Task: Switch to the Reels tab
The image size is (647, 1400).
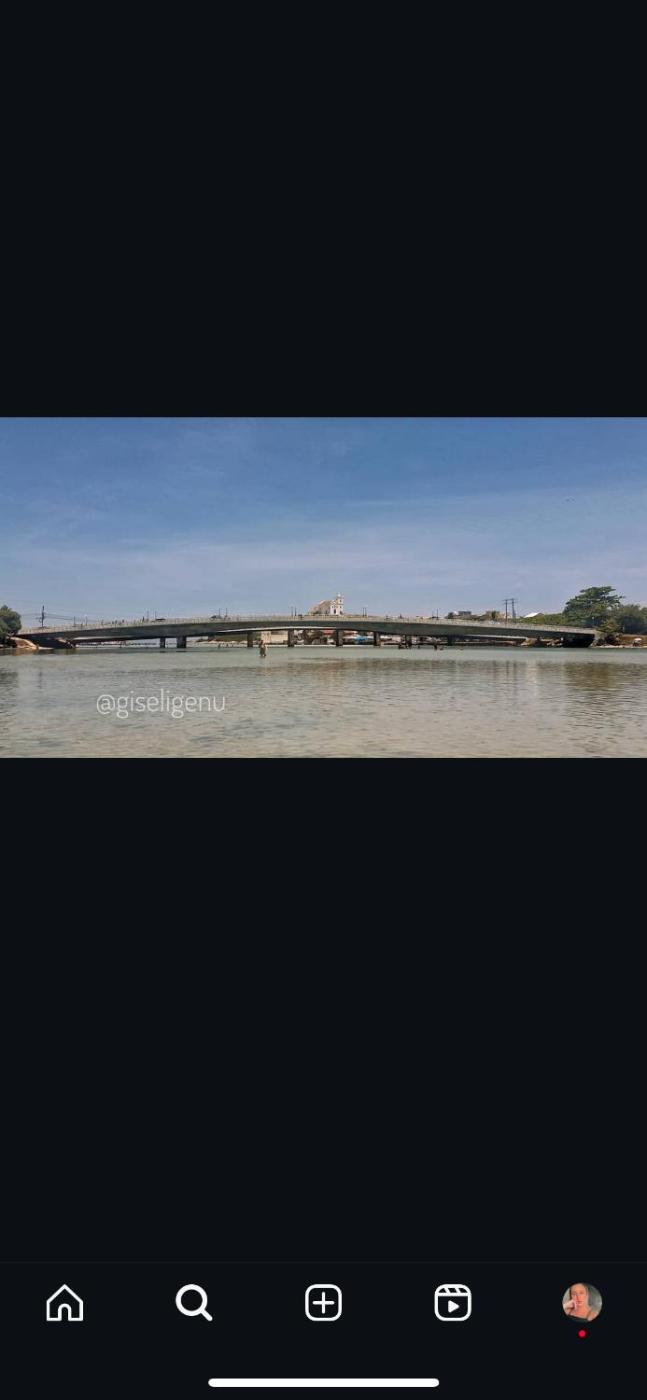Action: tap(452, 1303)
